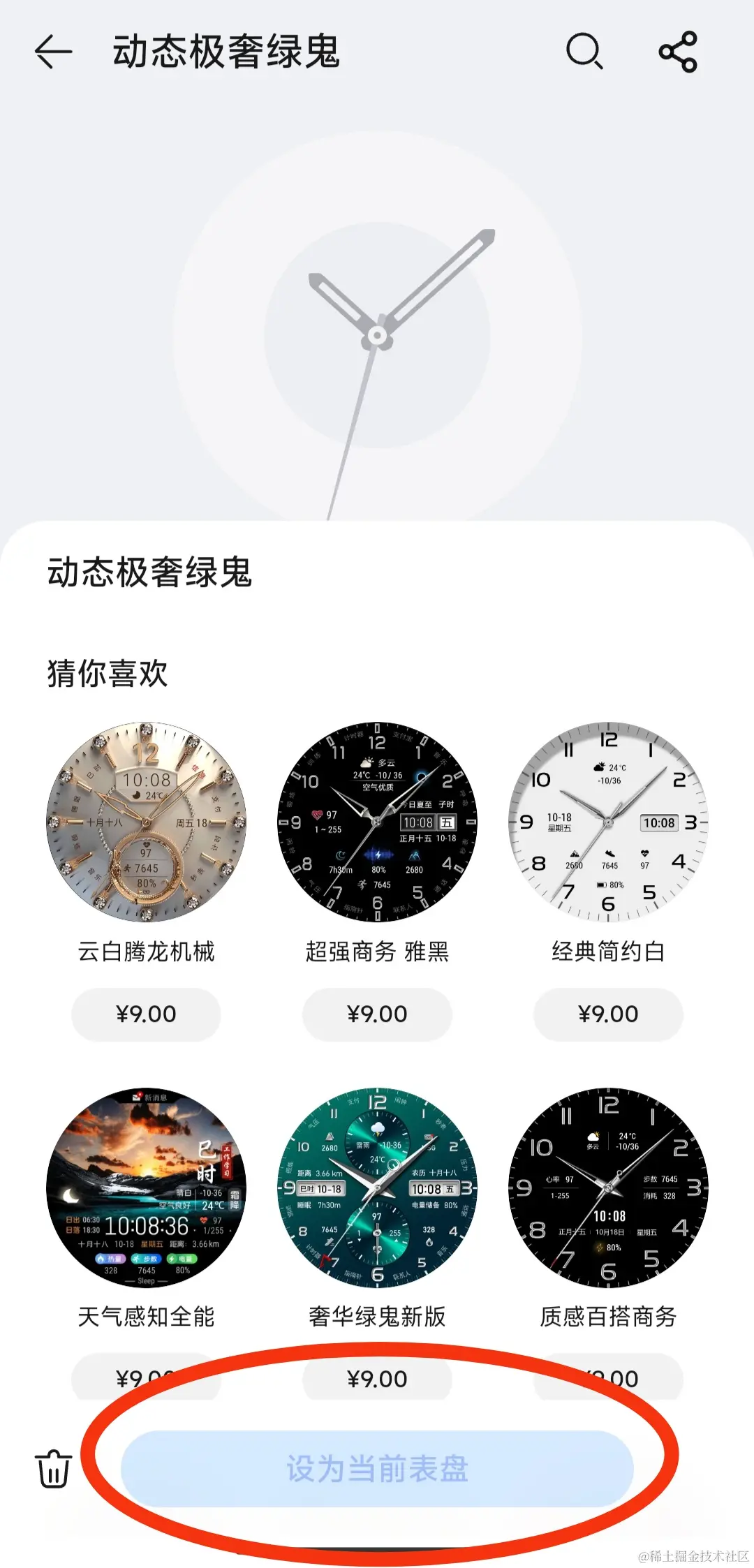This screenshot has width=754, height=1568.
Task: Buy 云白腾龙机械 for ¥9.00
Action: 146,1014
